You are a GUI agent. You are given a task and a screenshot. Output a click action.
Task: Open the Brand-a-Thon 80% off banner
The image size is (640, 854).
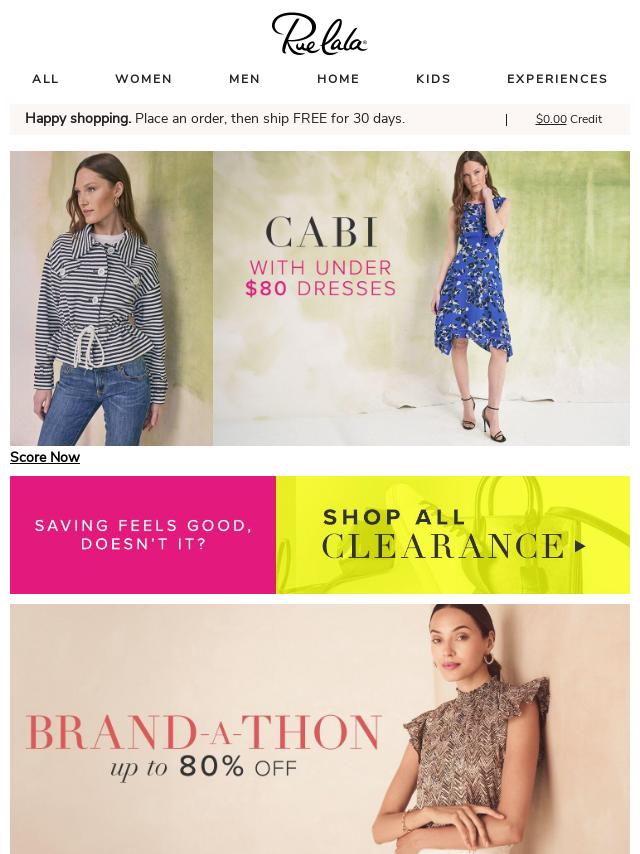coord(320,728)
